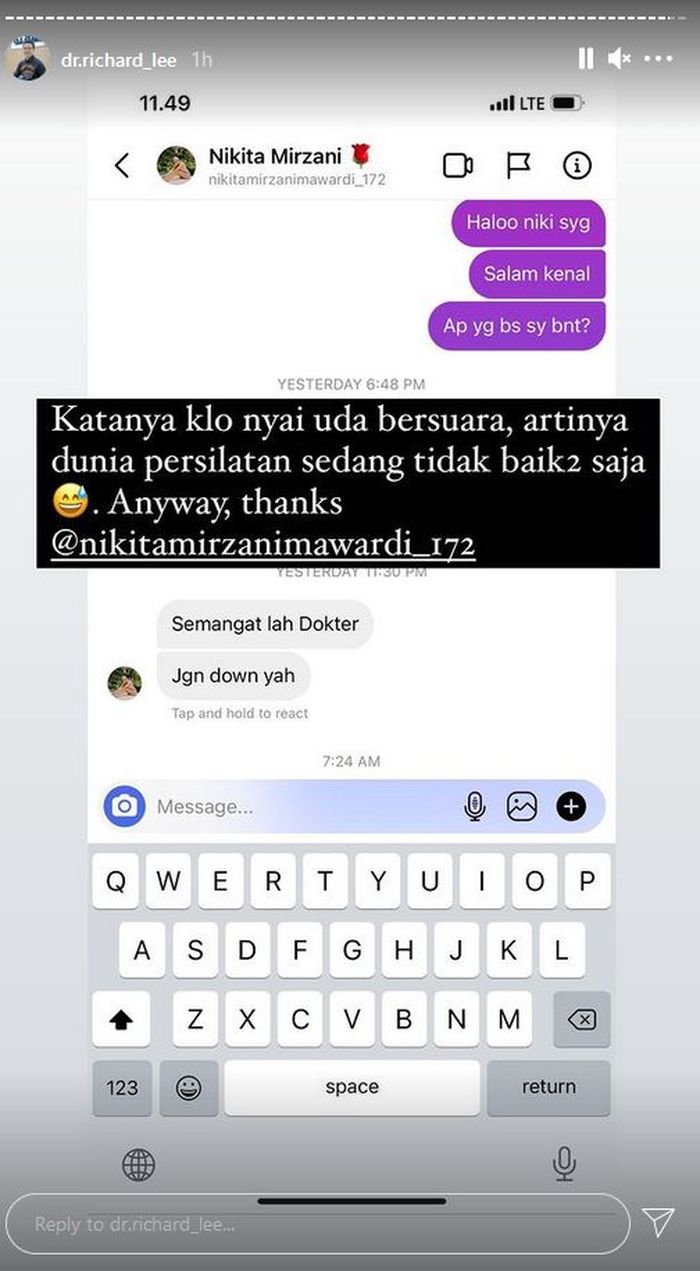Tap dr.richard_lee's profile picture
Screen dimensions: 700x1271
pos(27,58)
